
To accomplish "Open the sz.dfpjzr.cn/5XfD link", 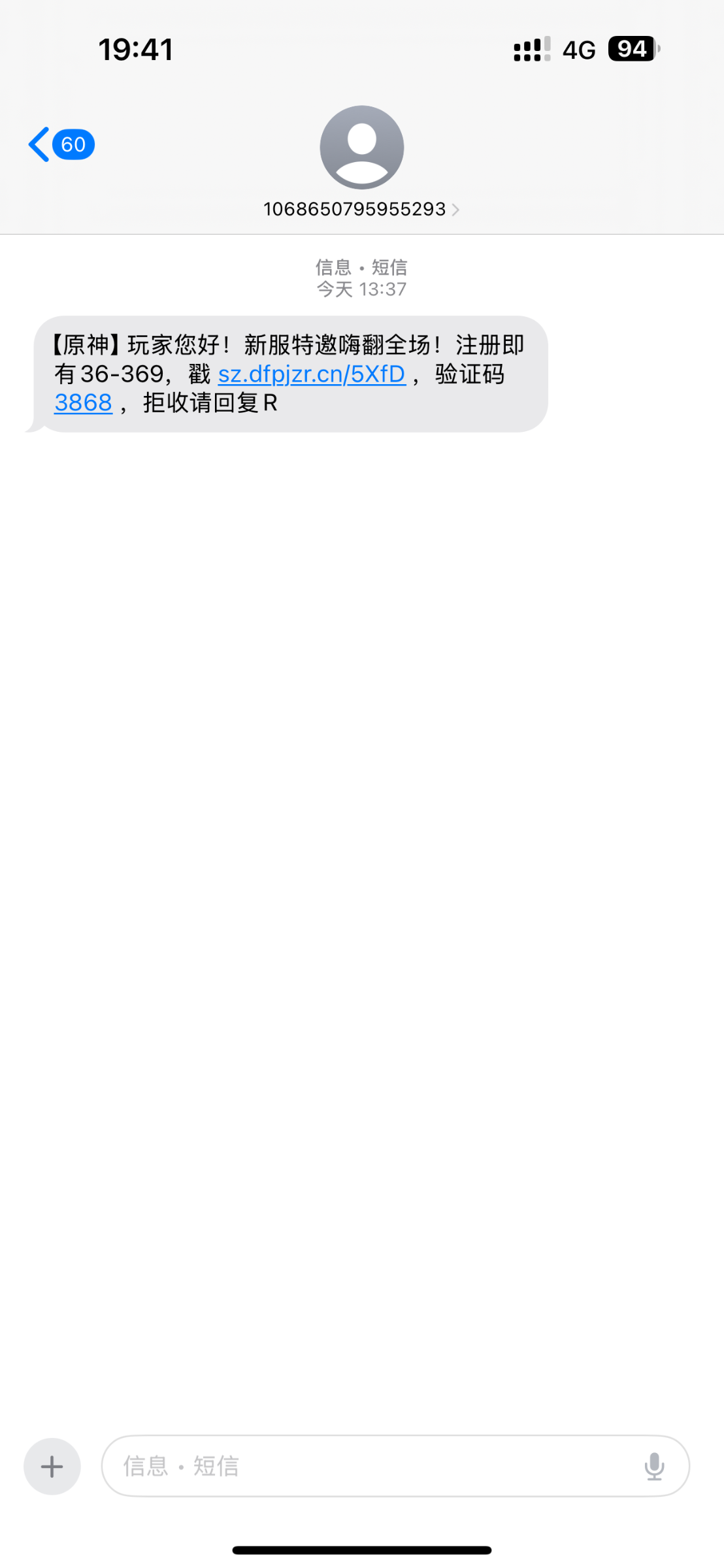I will point(312,374).
